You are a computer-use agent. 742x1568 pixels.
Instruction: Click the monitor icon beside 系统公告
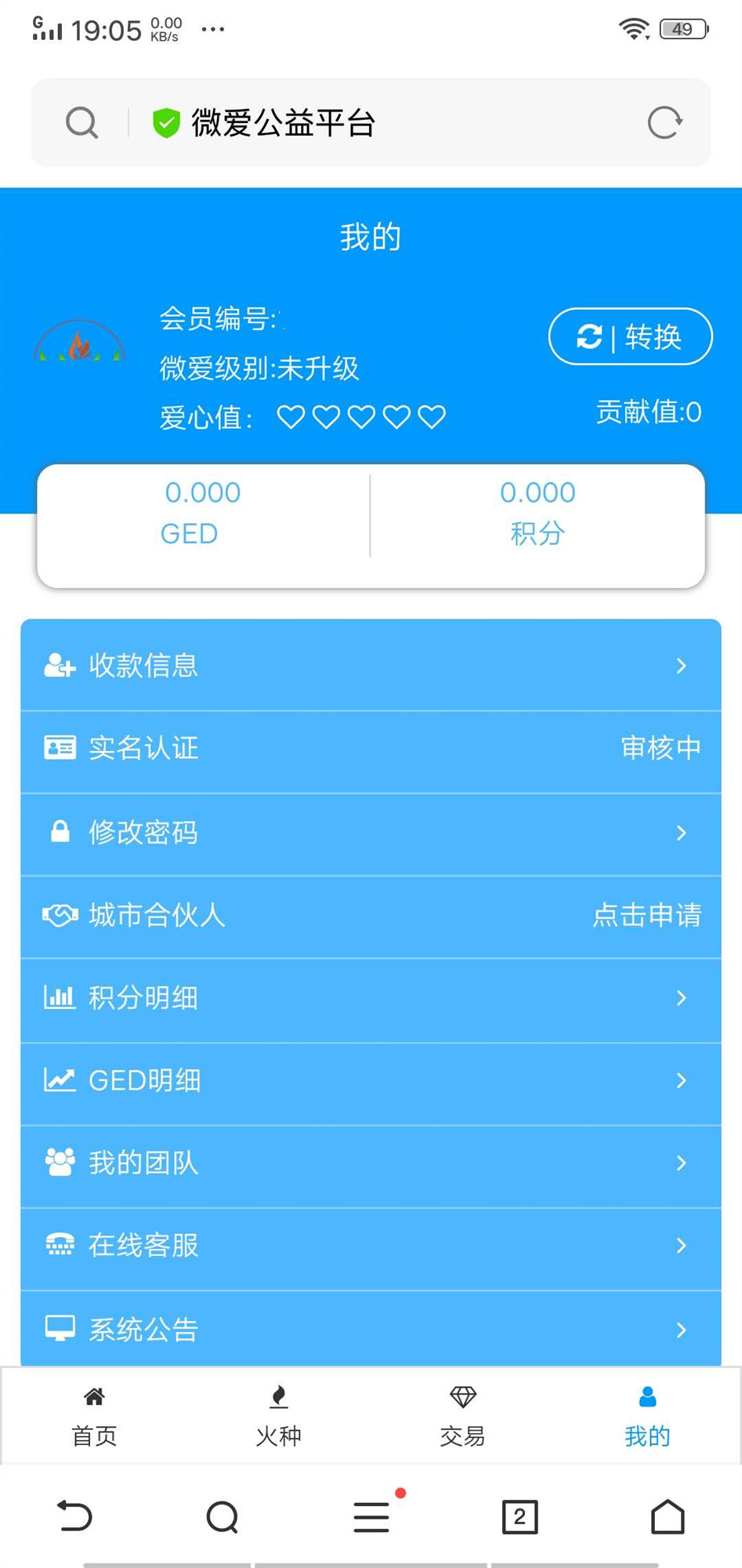(x=58, y=1327)
